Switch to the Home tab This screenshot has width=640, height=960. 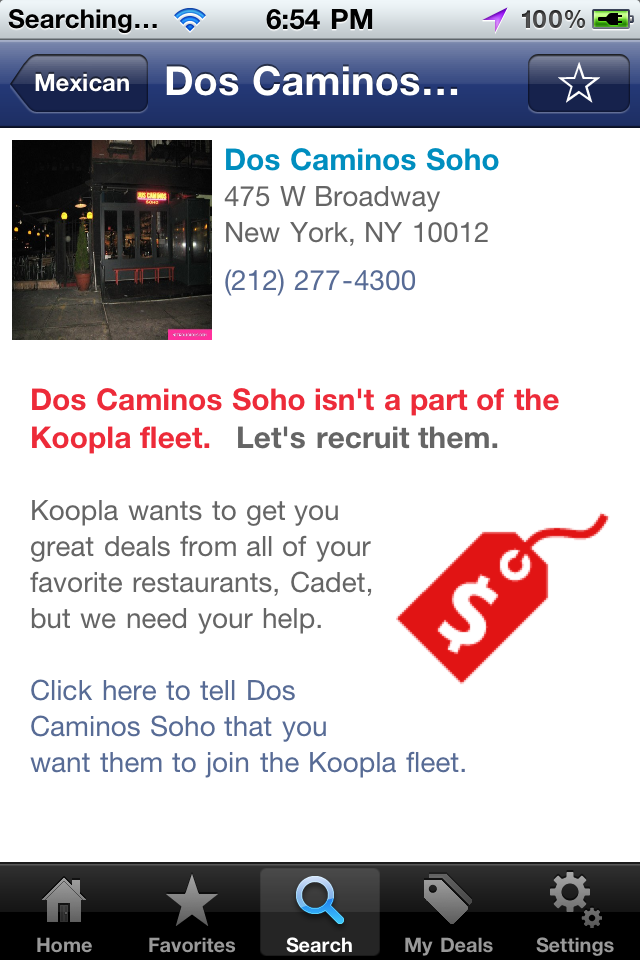click(64, 912)
